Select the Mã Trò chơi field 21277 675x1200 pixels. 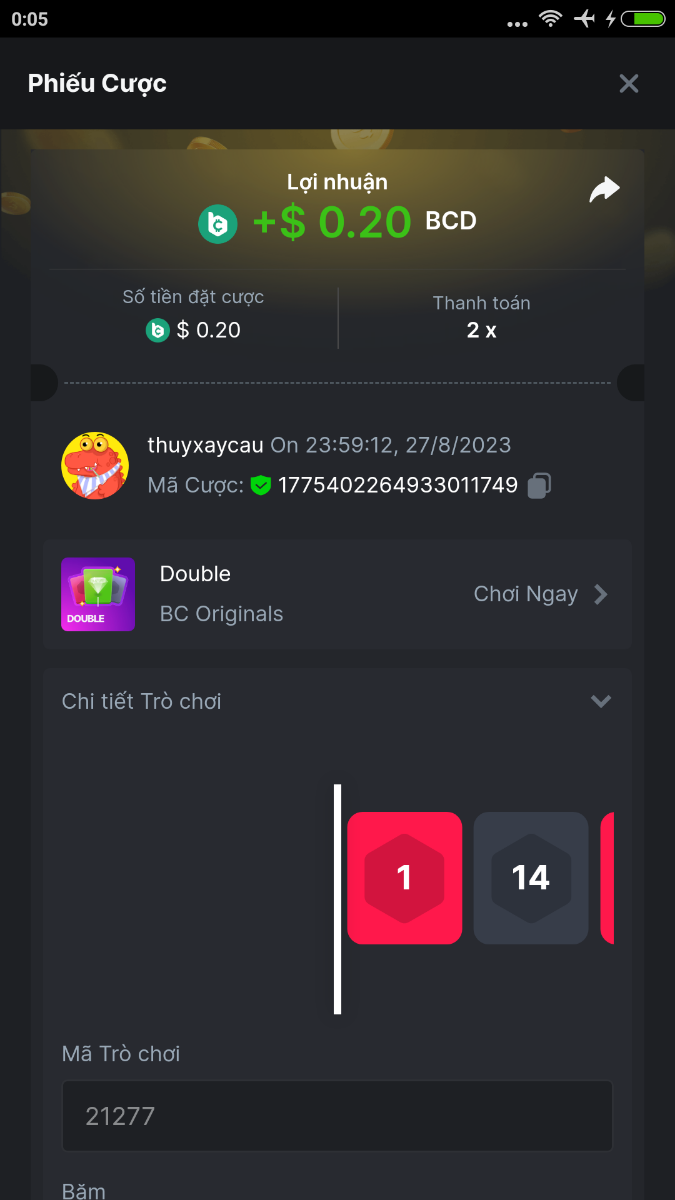(337, 1116)
